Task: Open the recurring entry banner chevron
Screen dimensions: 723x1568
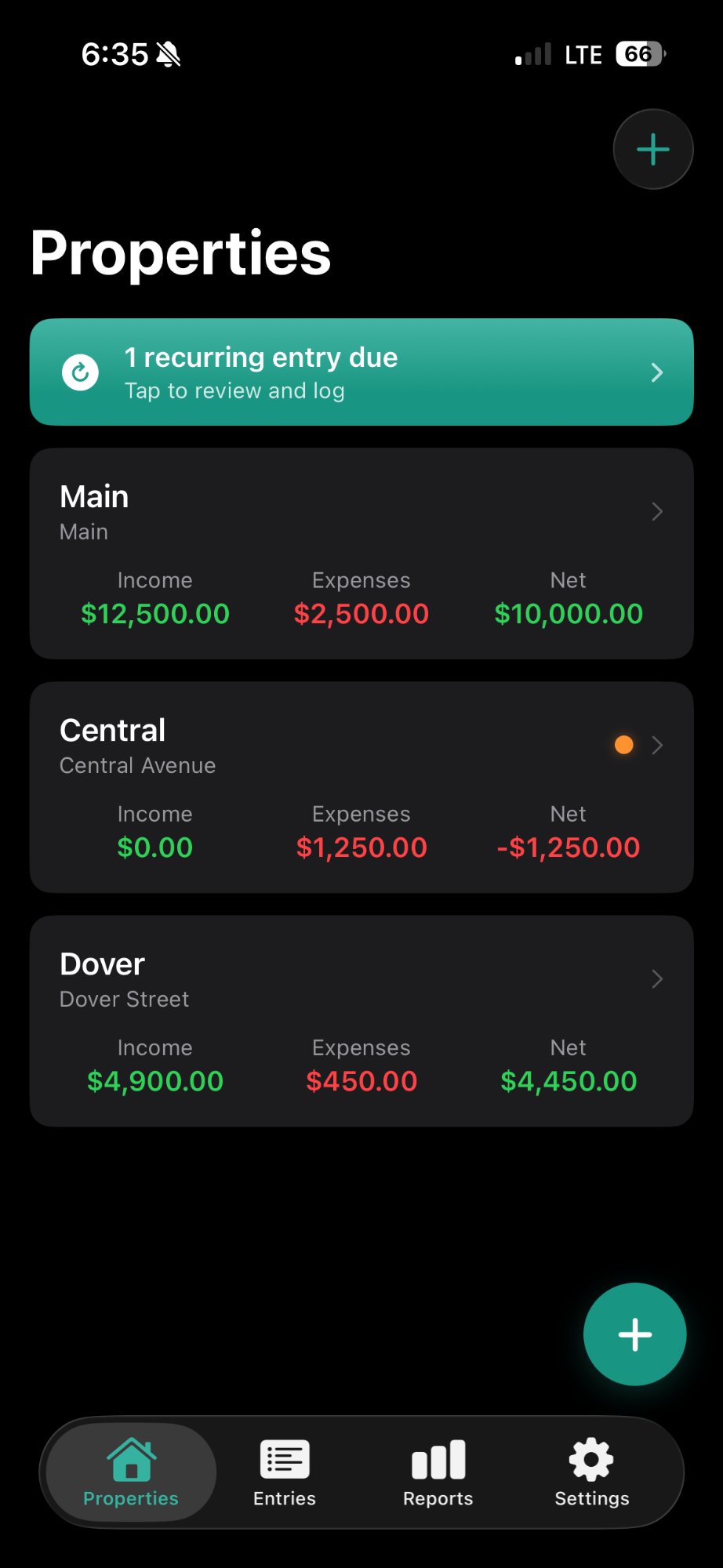Action: click(656, 372)
